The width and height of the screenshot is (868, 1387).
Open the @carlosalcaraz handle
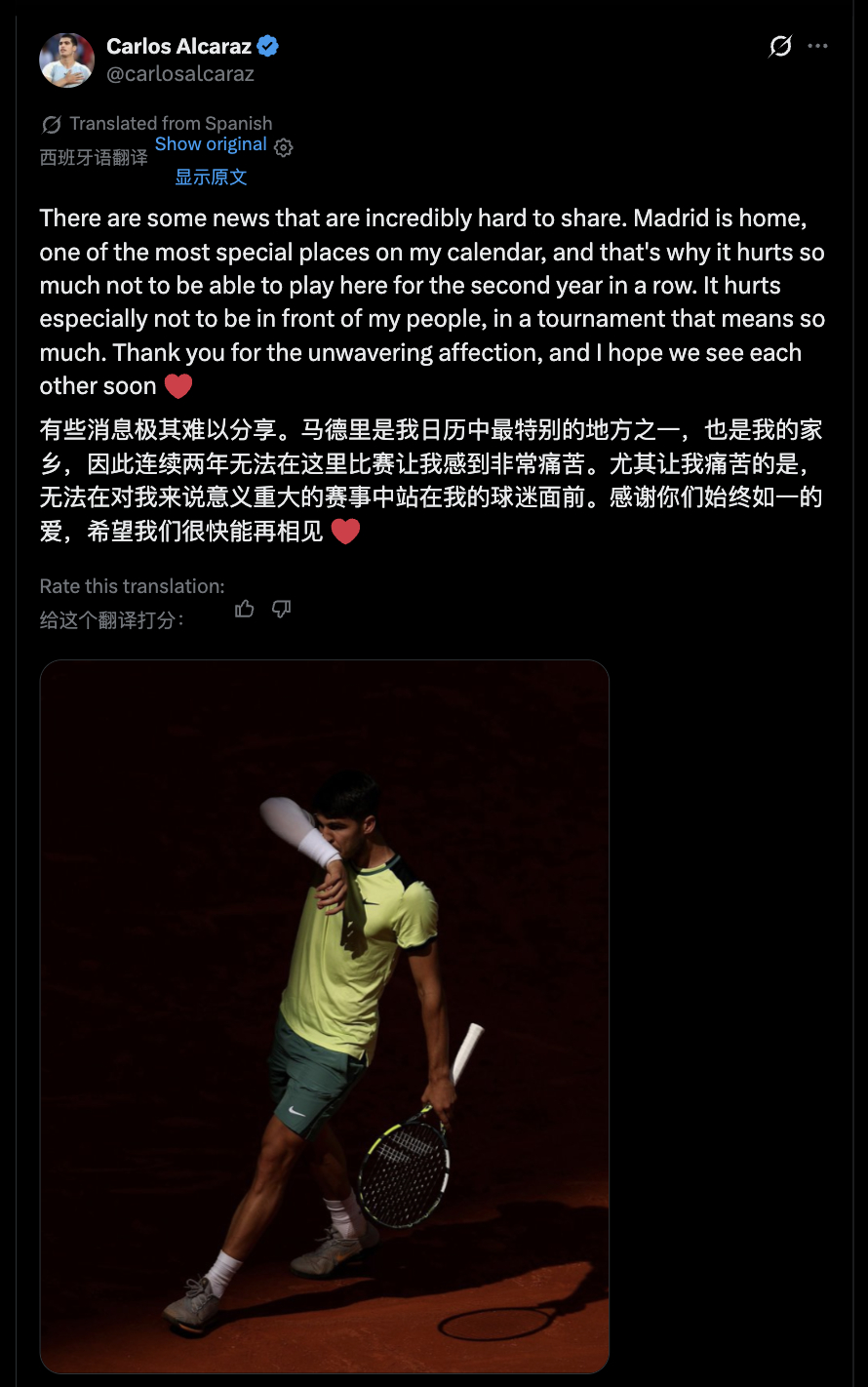(x=181, y=72)
